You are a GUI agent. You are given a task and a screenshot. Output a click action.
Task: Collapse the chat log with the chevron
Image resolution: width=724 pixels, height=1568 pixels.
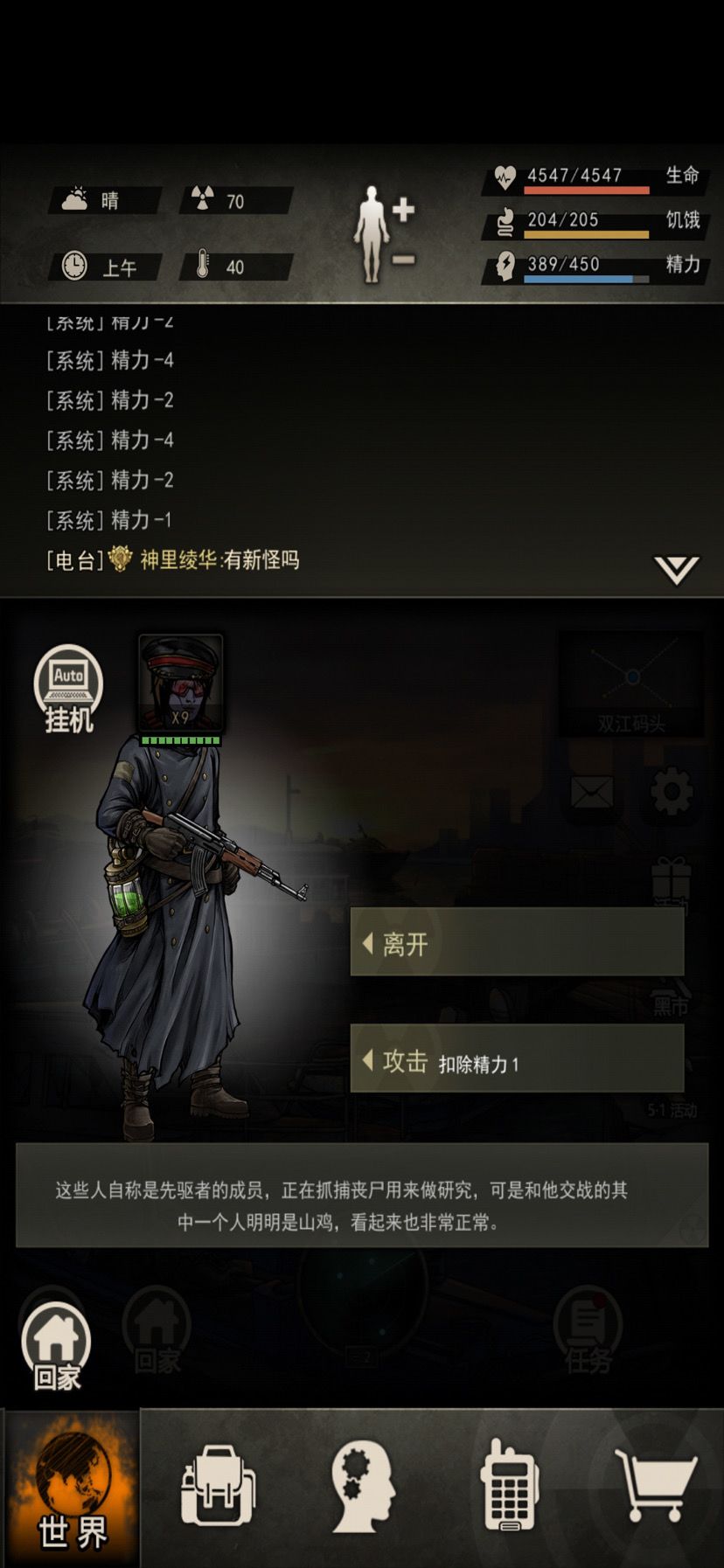pos(674,568)
